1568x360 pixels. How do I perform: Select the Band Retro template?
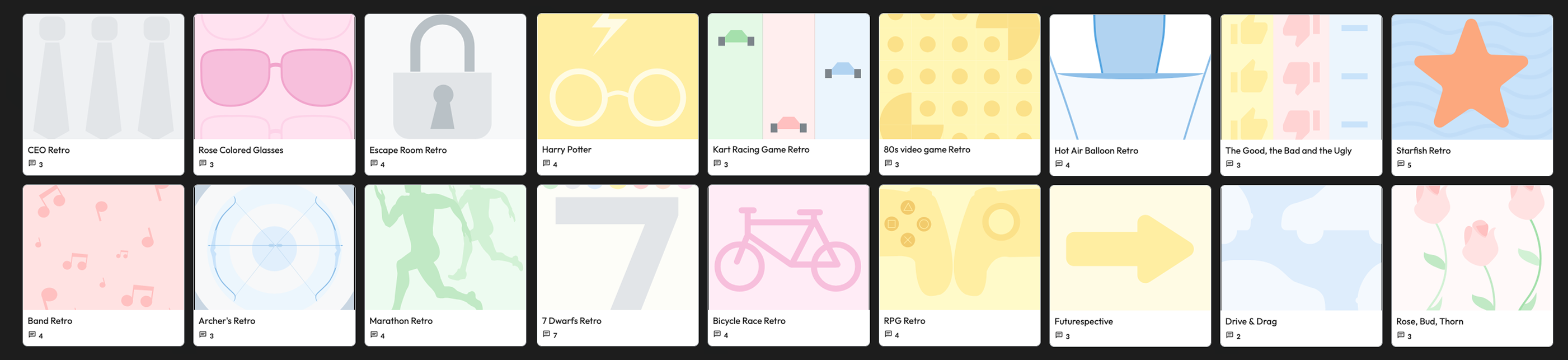[103, 265]
